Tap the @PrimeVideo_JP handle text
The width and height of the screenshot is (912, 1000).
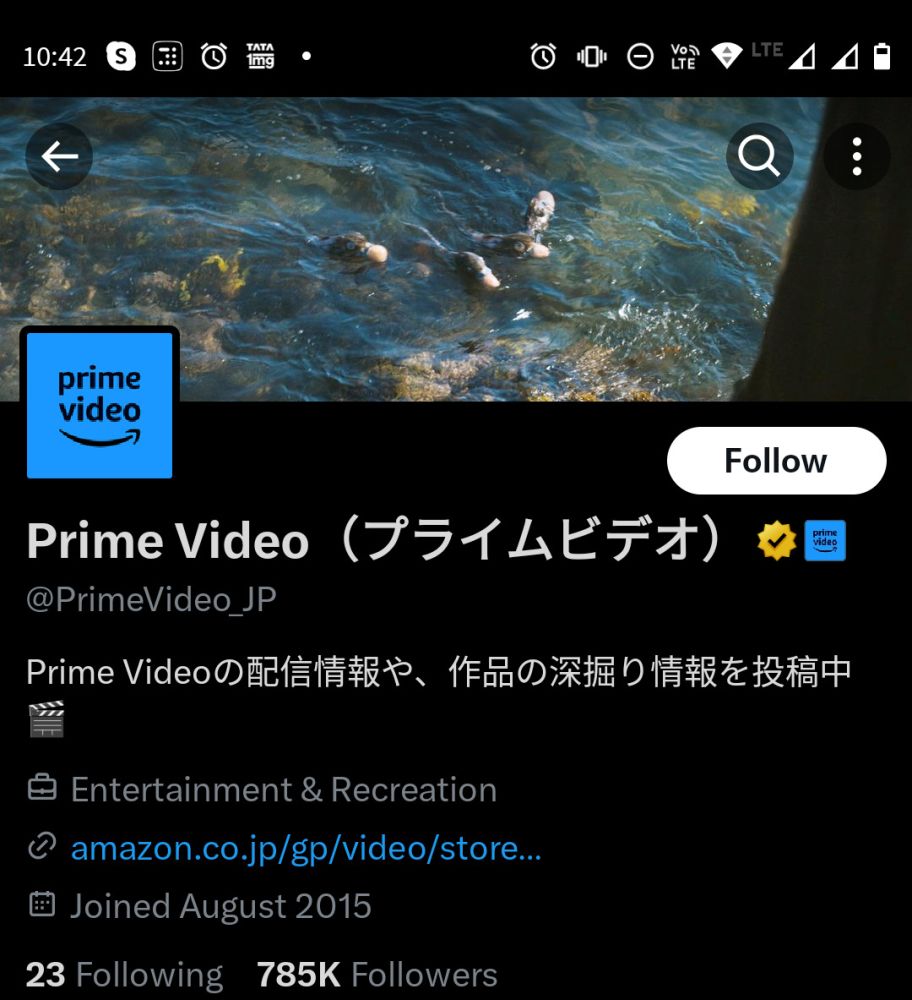(x=150, y=598)
